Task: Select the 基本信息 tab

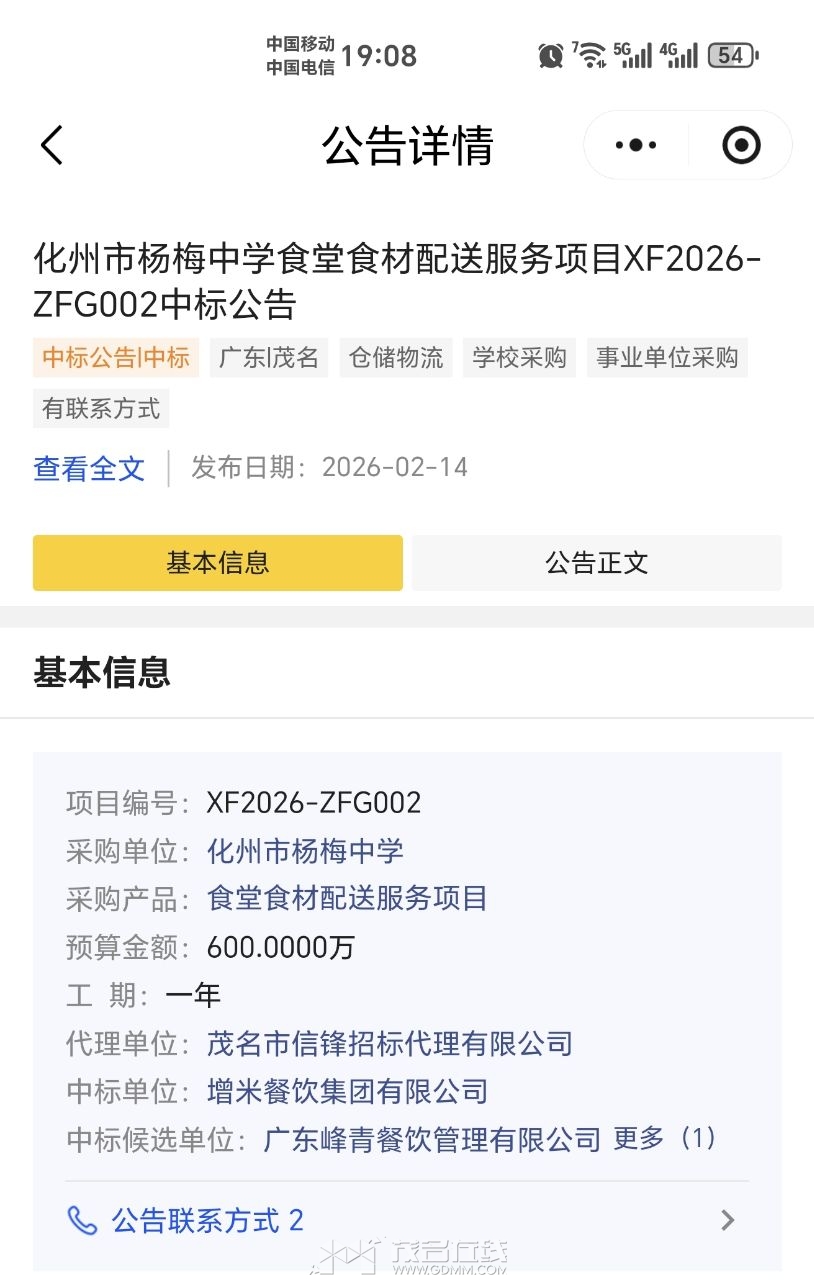Action: (x=218, y=563)
